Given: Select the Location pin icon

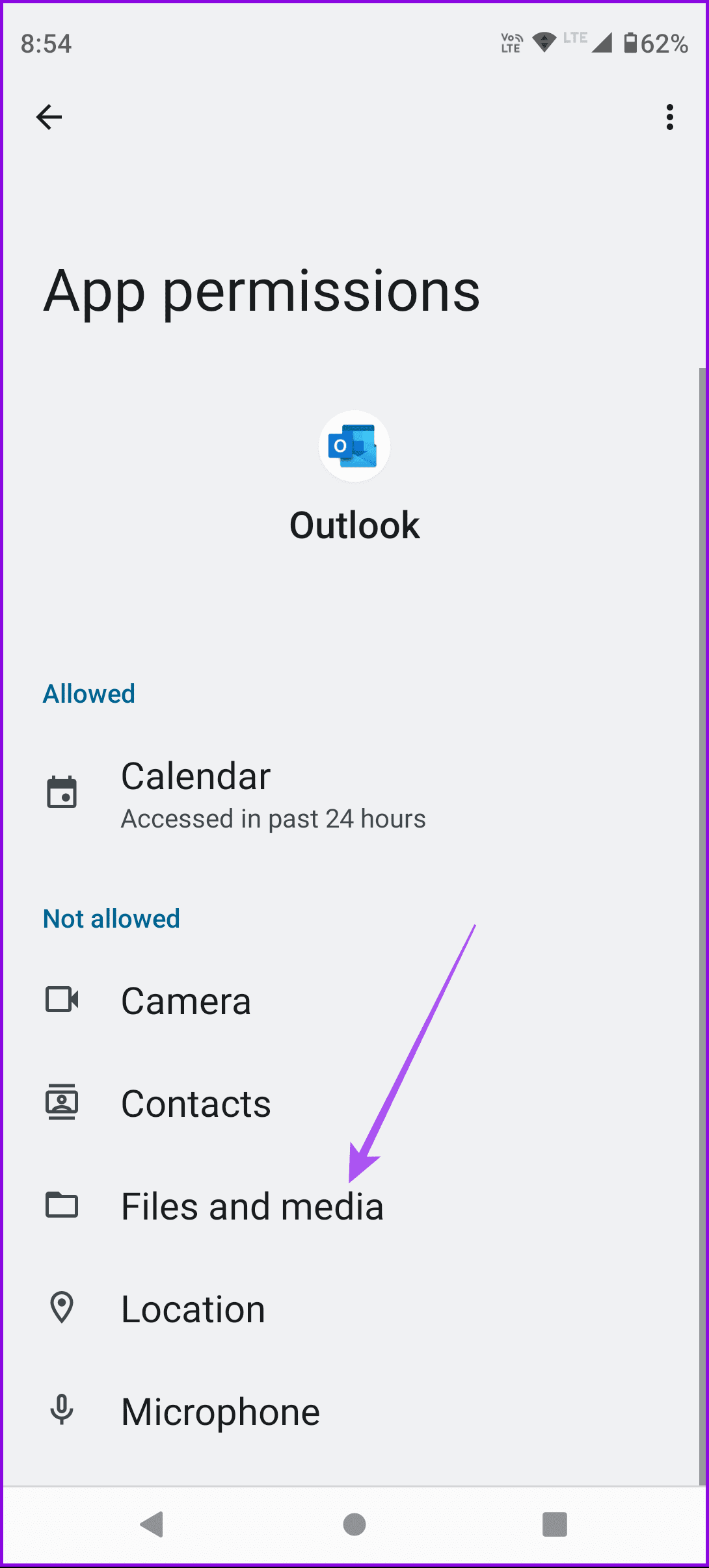Looking at the screenshot, I should (62, 1308).
